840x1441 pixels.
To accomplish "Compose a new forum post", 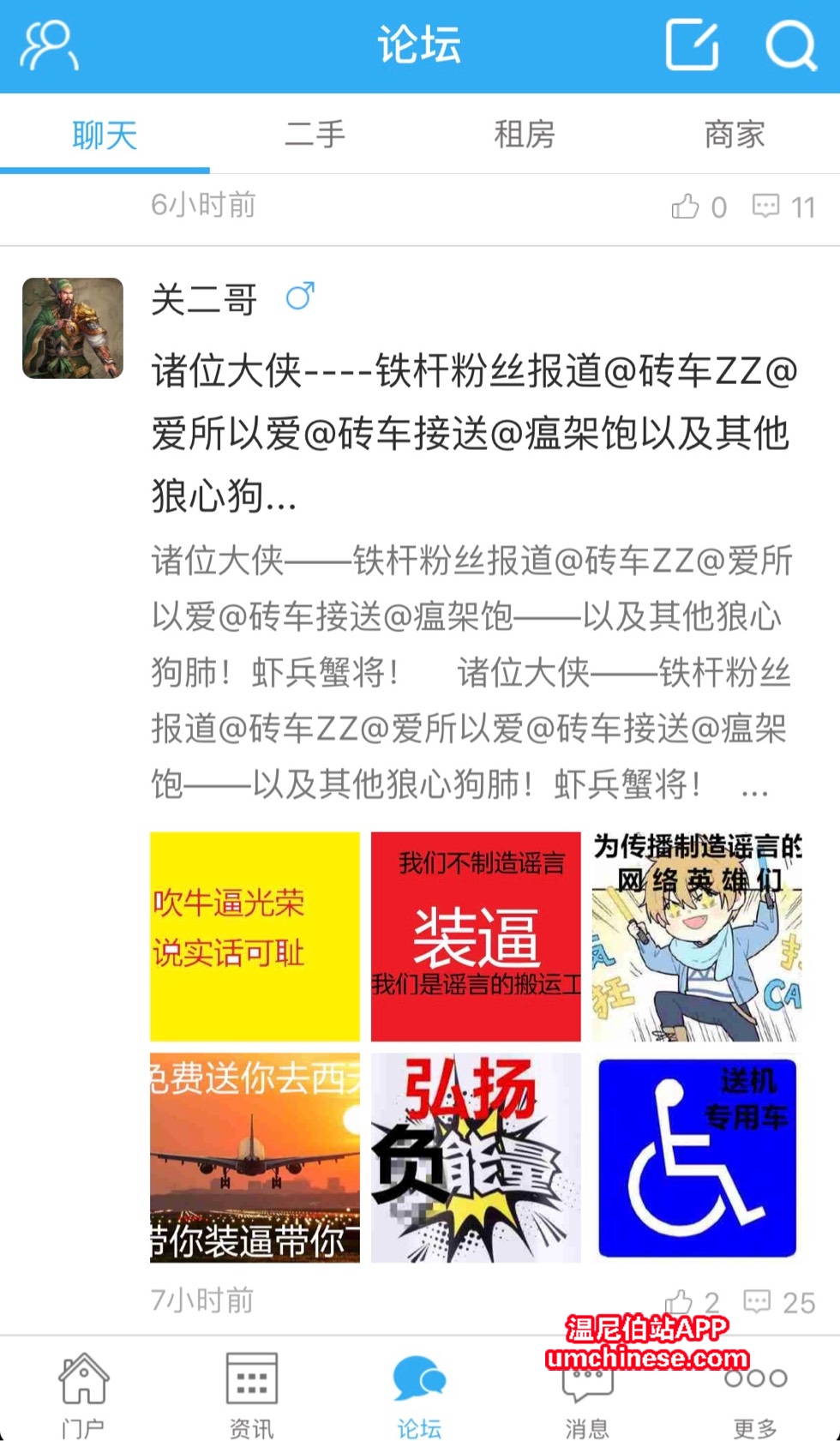I will click(x=691, y=45).
